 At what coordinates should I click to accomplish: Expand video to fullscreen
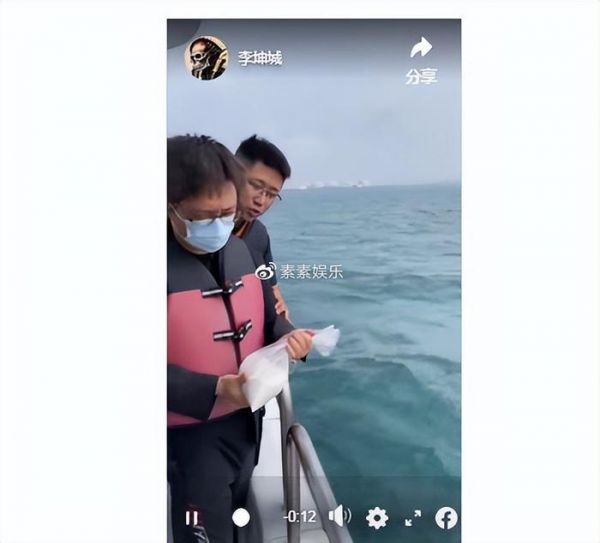click(412, 518)
